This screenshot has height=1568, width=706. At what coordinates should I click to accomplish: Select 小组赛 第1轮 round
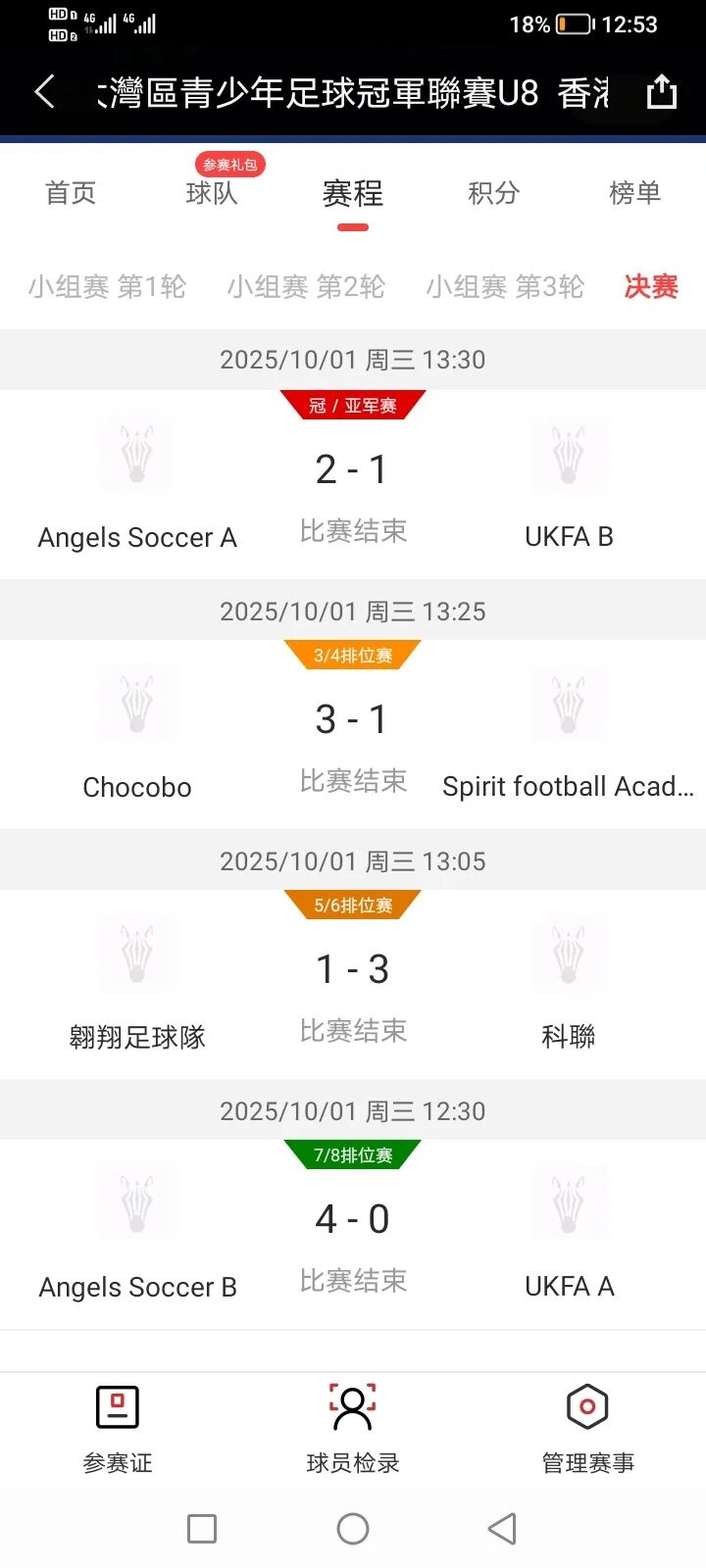(107, 286)
